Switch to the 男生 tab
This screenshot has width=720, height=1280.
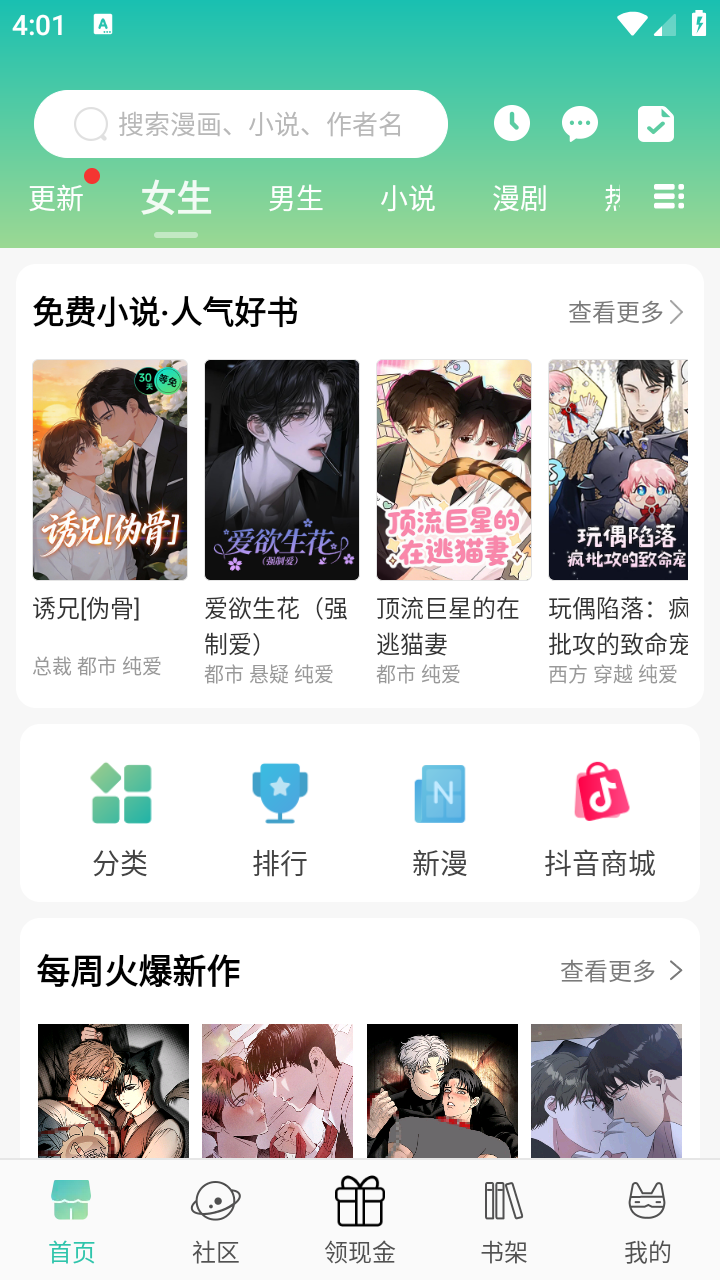(295, 199)
